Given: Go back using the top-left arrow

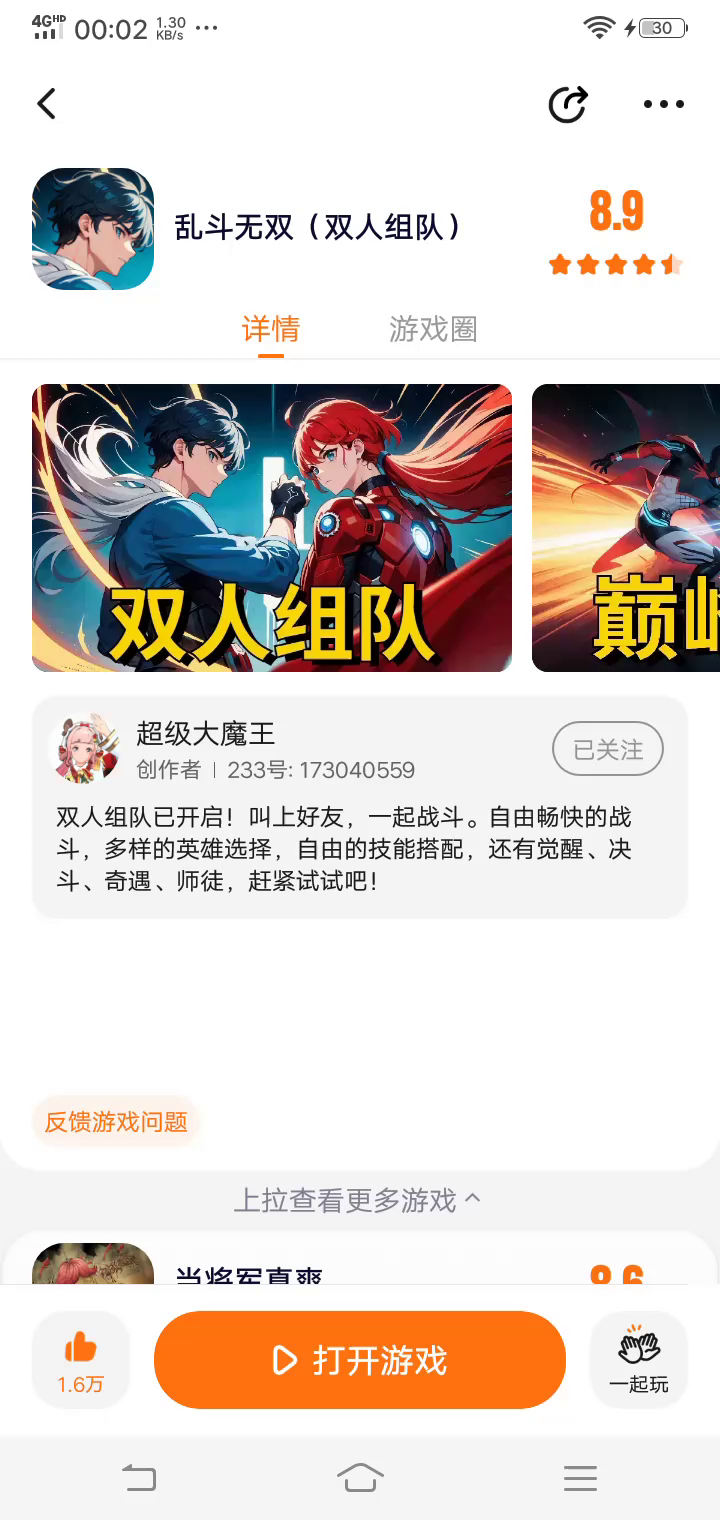Looking at the screenshot, I should pos(47,104).
